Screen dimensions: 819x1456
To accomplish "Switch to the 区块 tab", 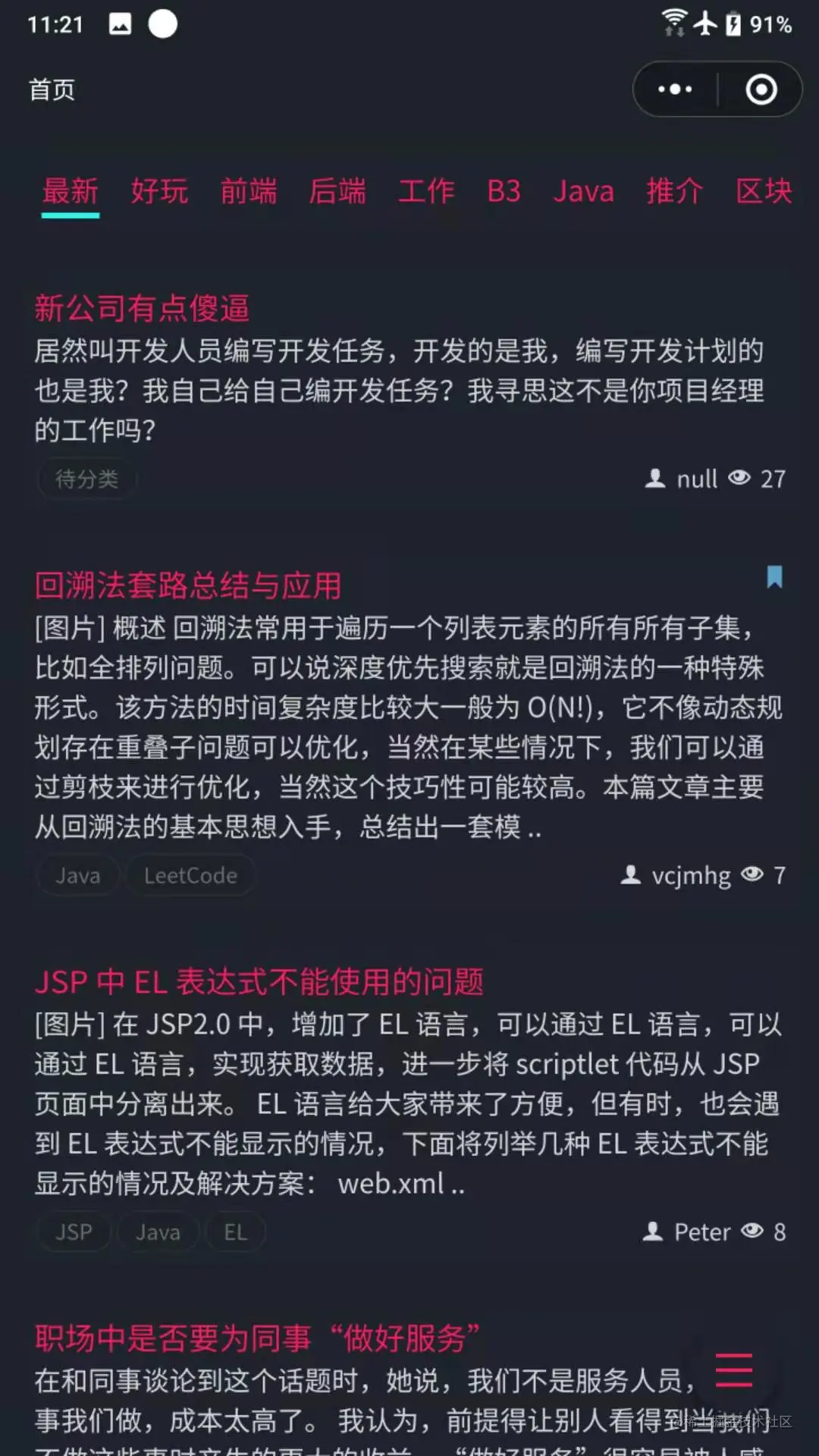I will [764, 191].
